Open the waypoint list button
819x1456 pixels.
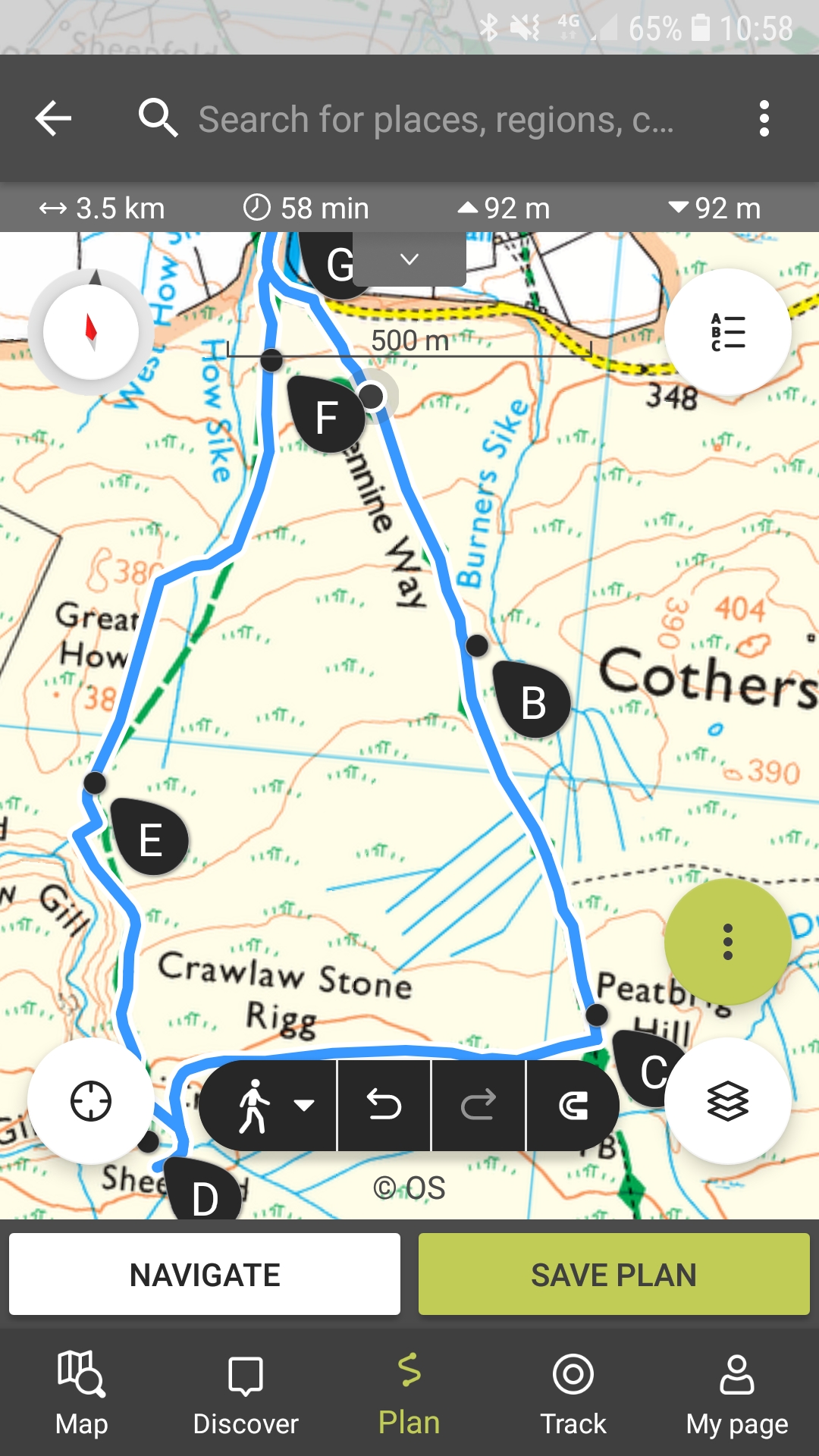727,332
